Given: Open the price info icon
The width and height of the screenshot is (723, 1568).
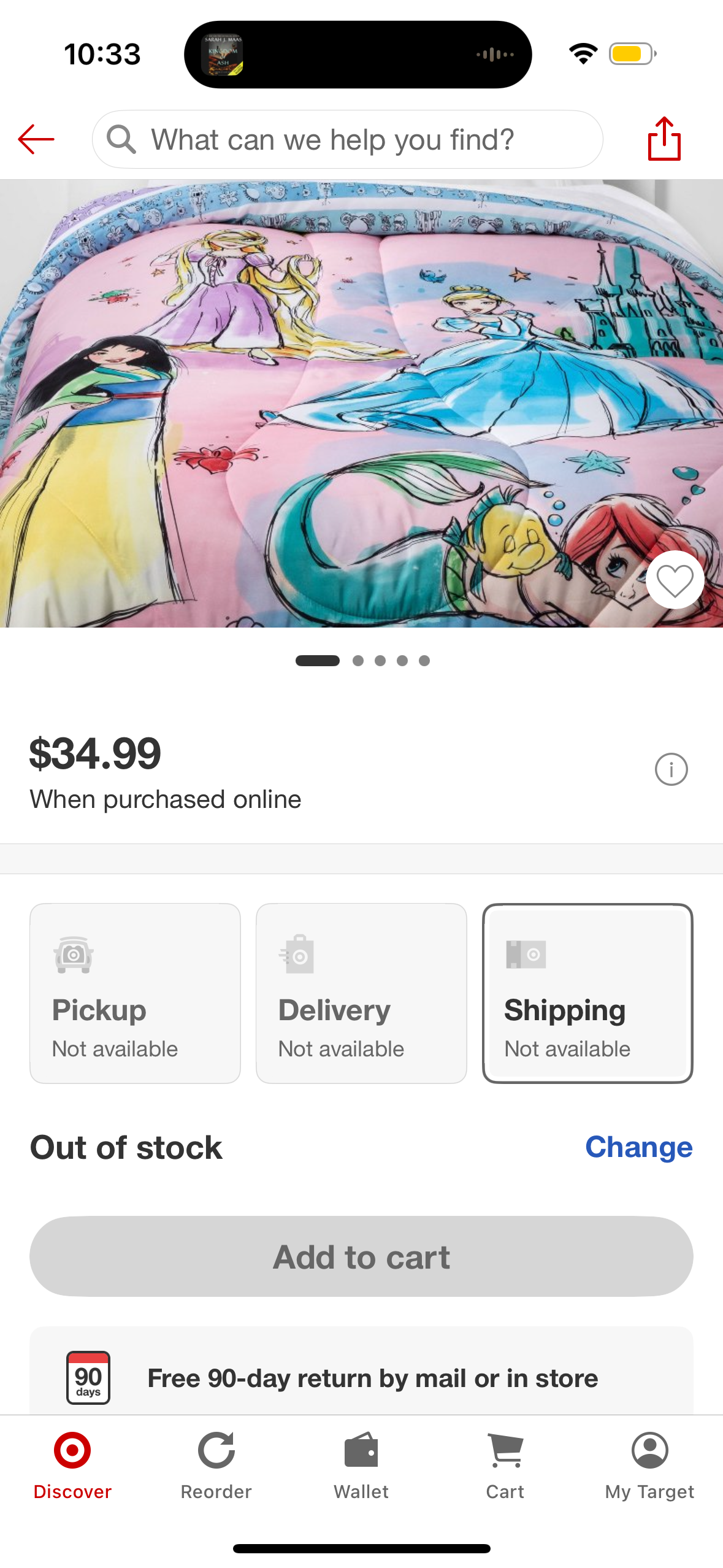Looking at the screenshot, I should point(671,769).
